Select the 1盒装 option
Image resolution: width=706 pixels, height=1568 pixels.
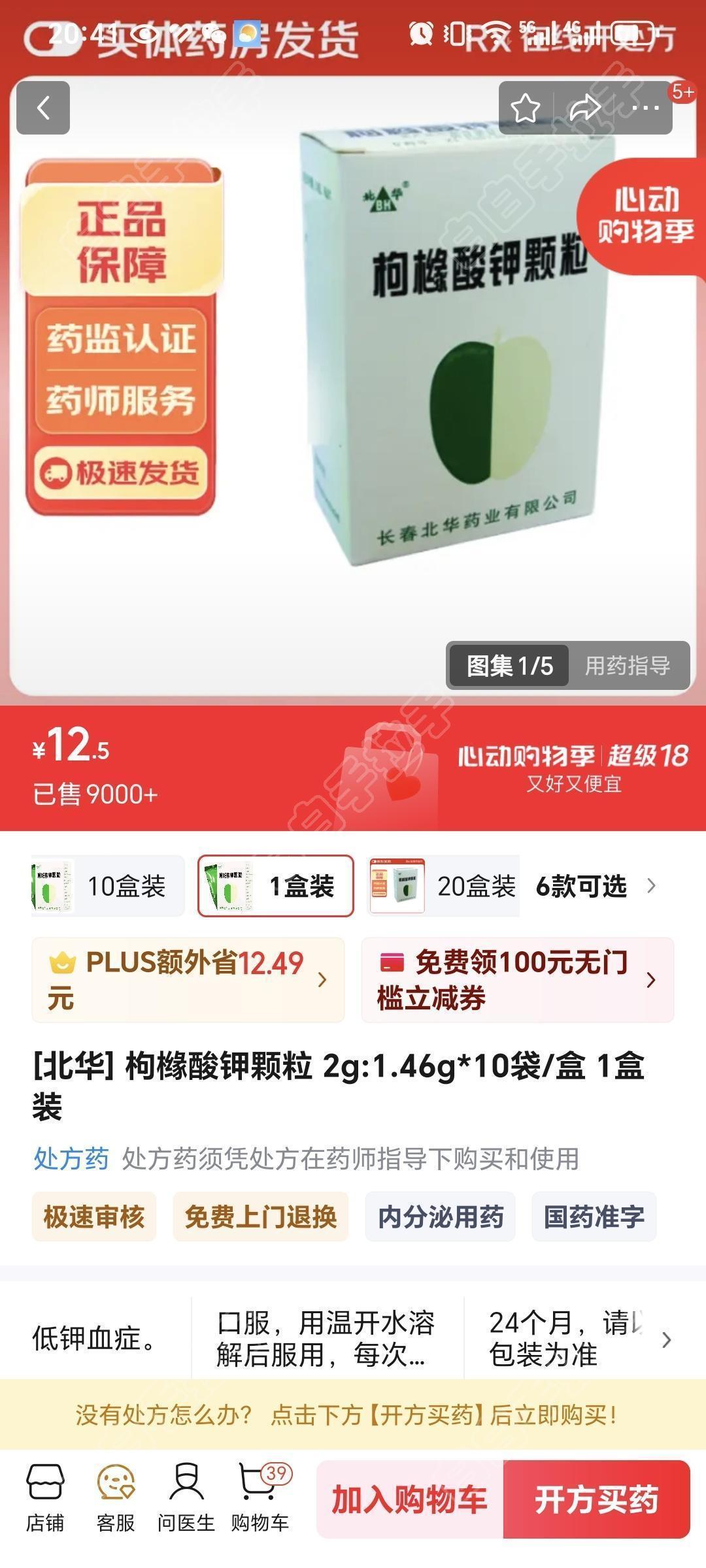tap(275, 886)
